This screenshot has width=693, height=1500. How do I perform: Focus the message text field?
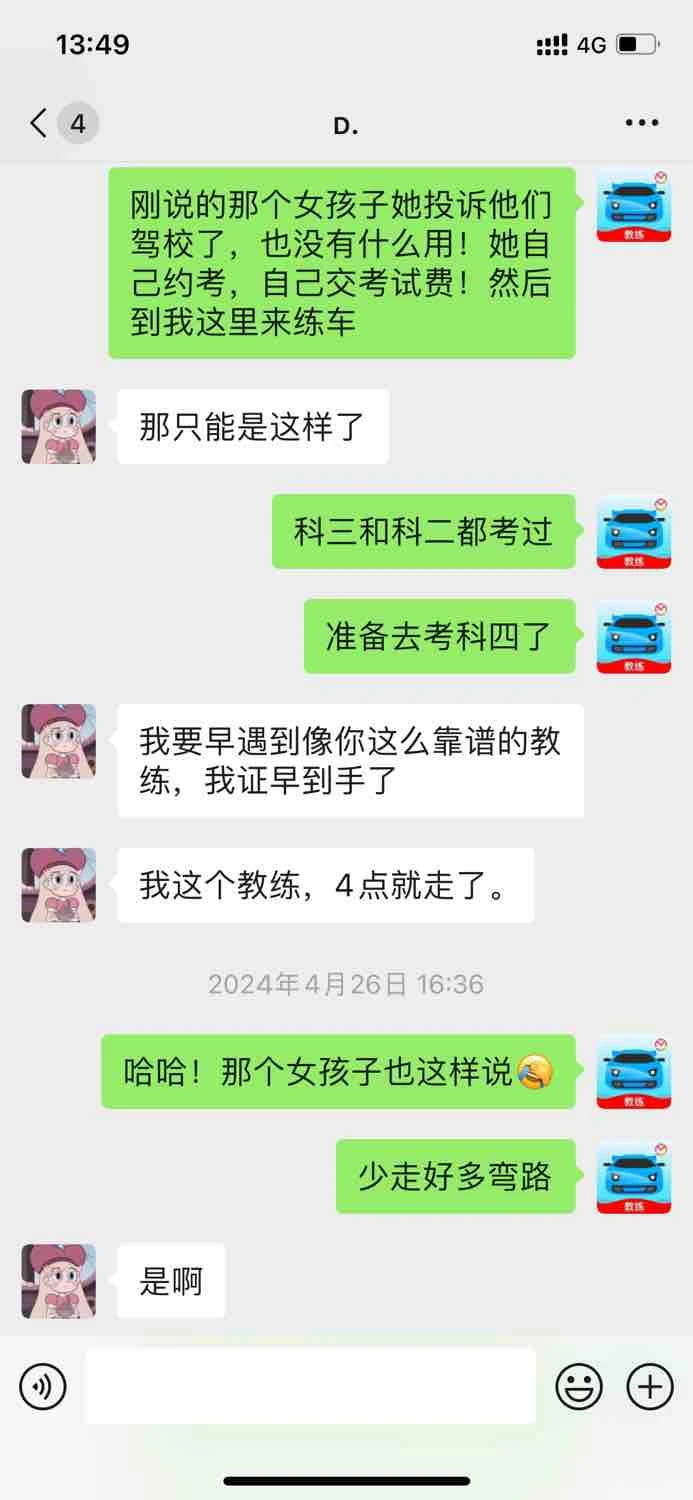coord(309,1386)
